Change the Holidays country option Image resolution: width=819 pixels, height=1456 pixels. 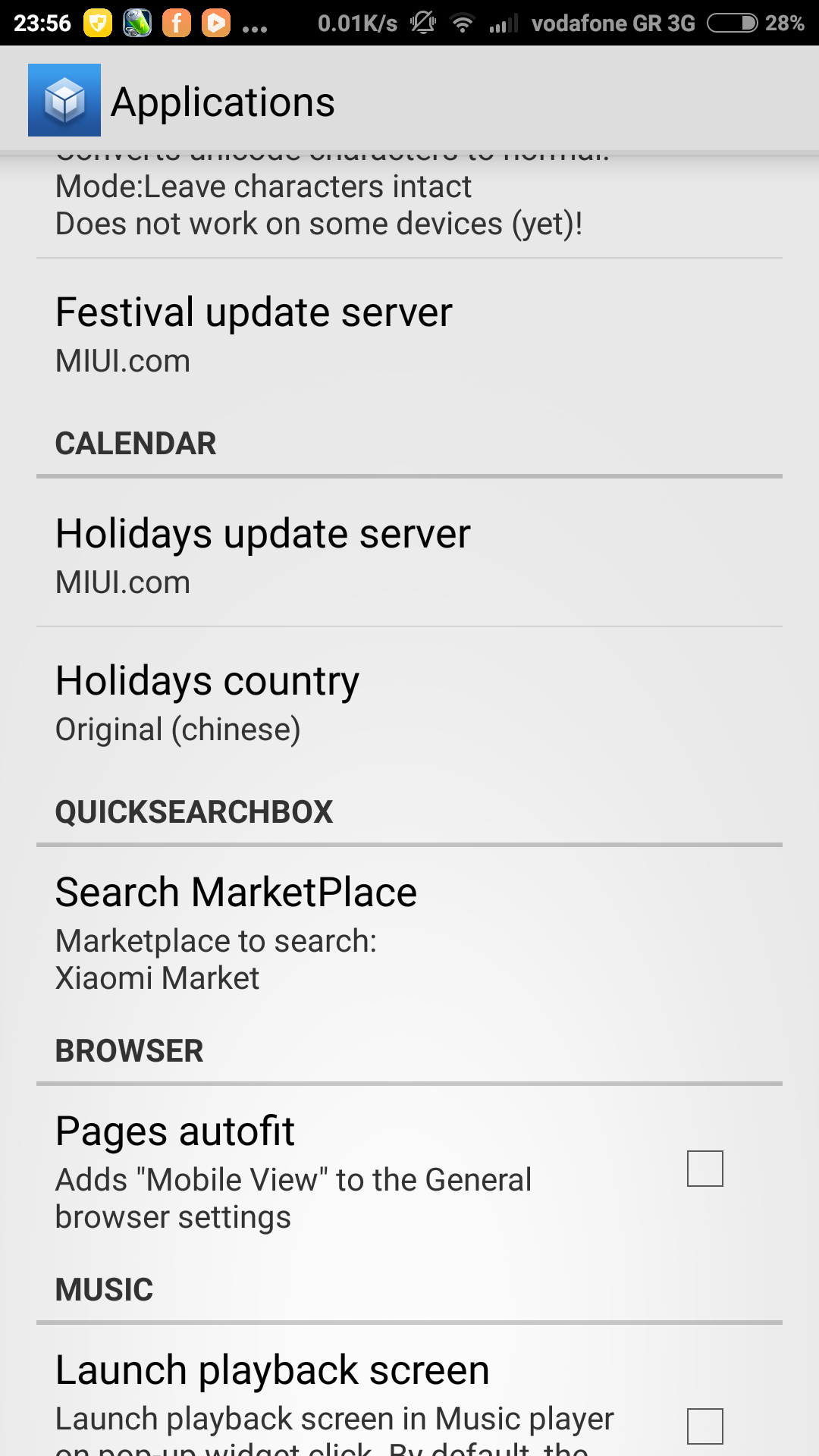click(x=409, y=702)
